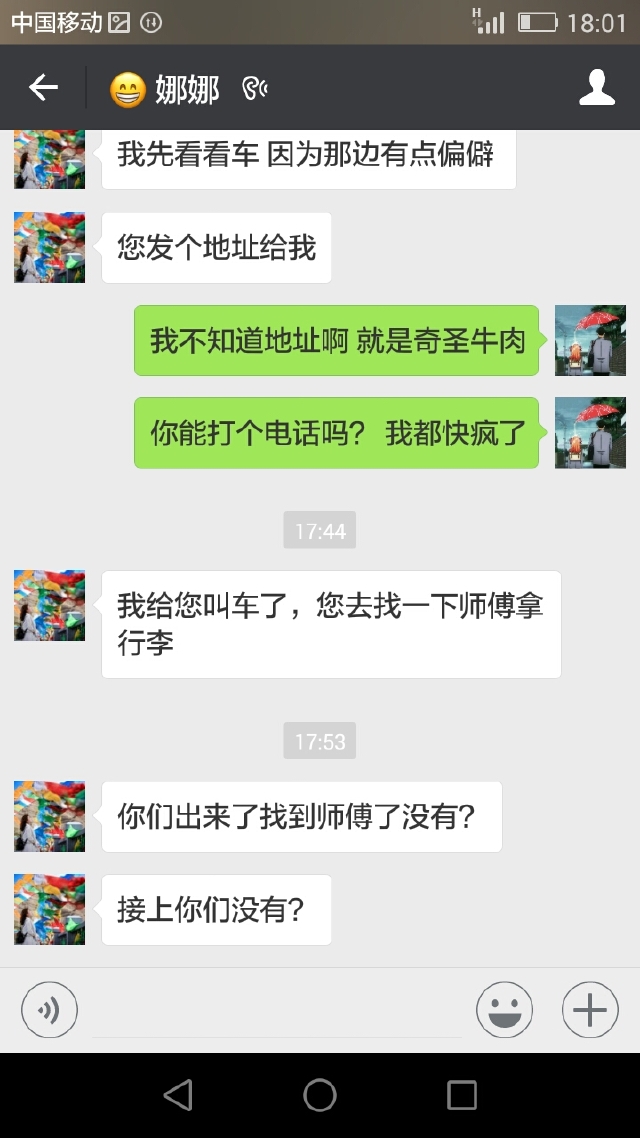This screenshot has width=640, height=1138.
Task: Tap Android home button
Action: coord(320,1095)
